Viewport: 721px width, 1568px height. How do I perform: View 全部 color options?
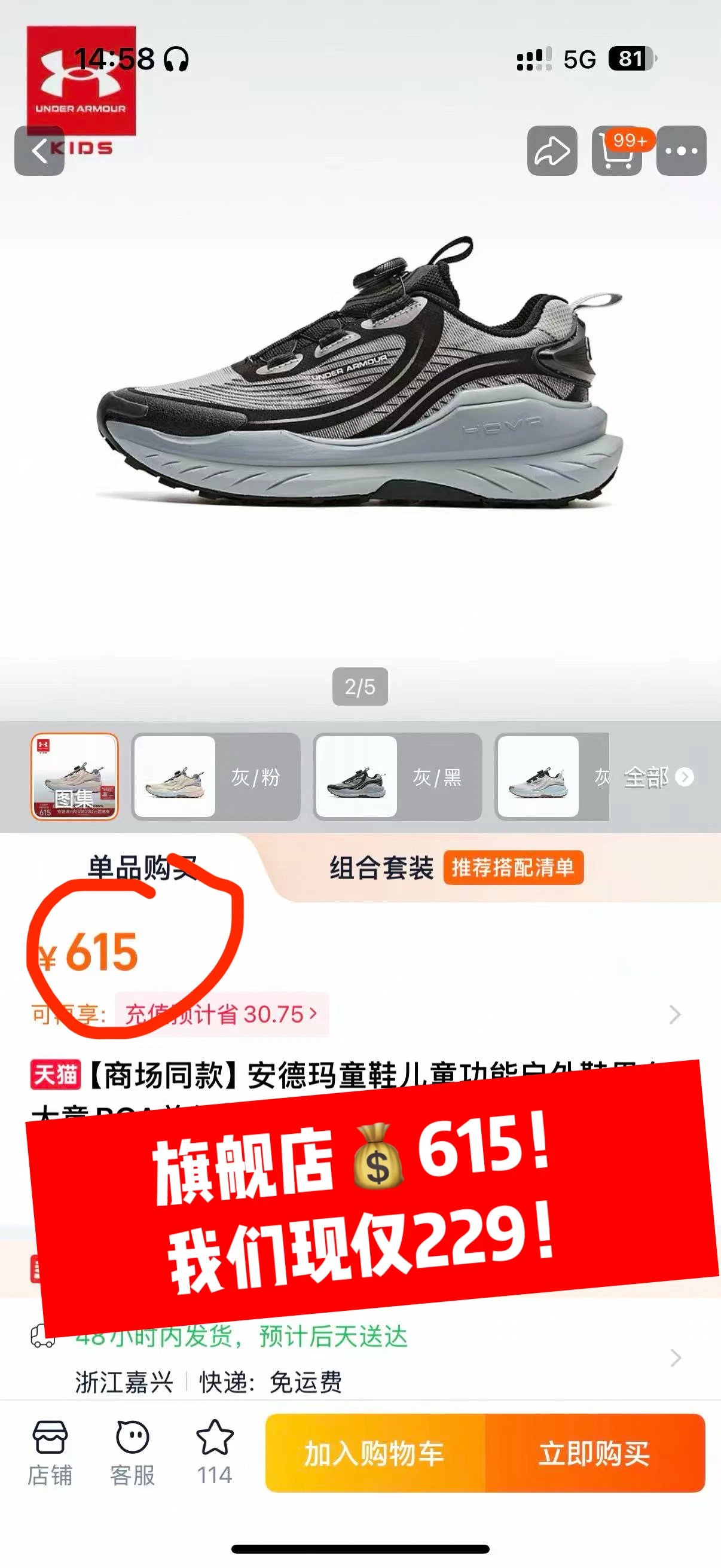[x=658, y=777]
